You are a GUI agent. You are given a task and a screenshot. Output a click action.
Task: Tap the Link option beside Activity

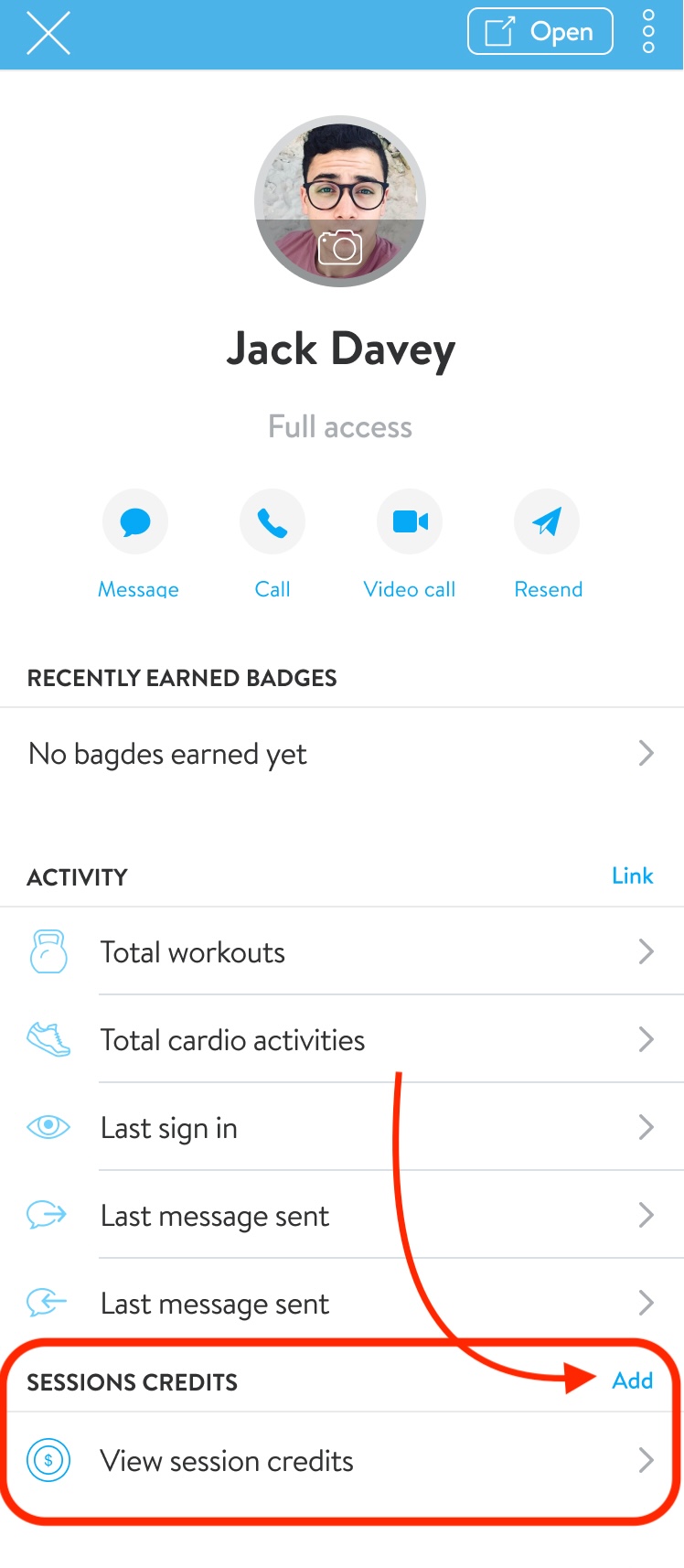(632, 876)
